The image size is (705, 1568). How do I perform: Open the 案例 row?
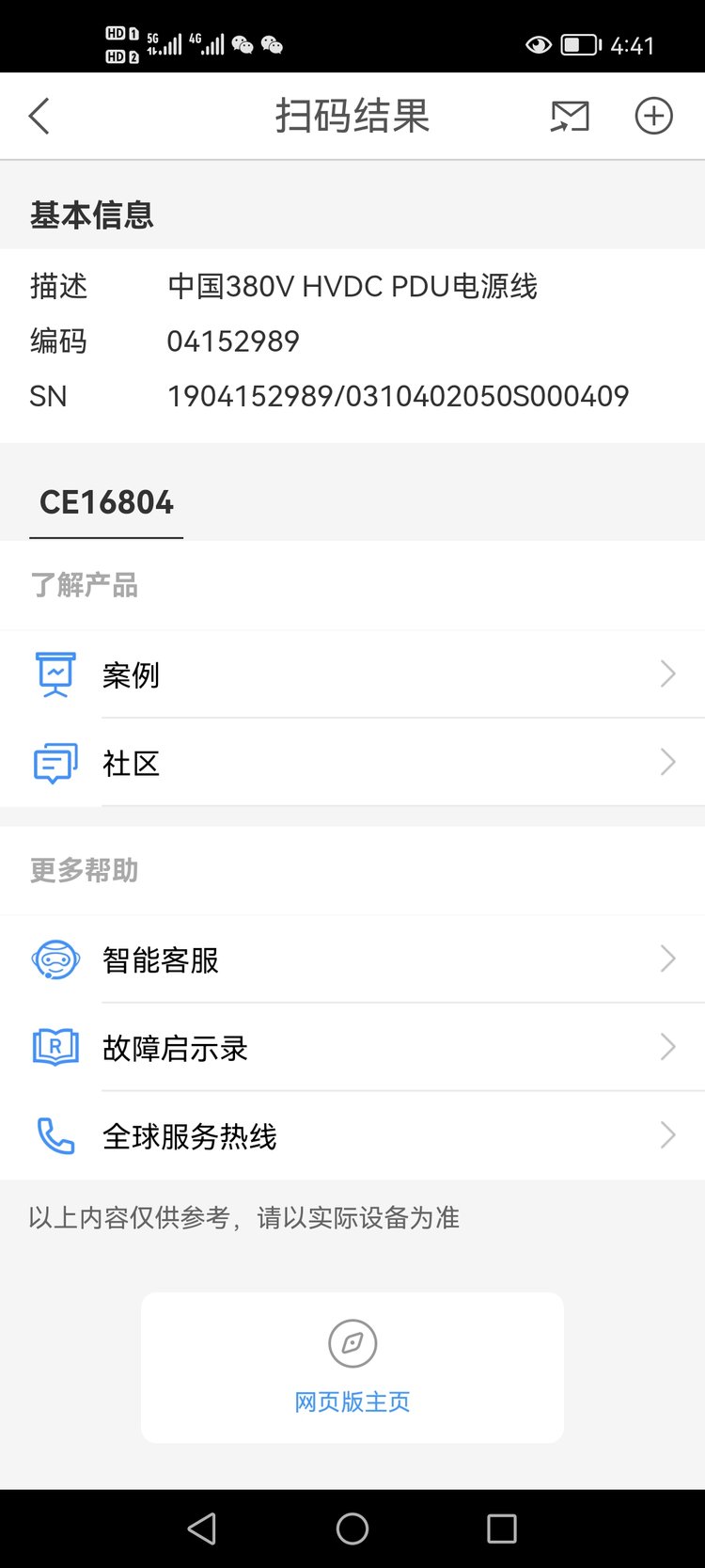point(352,674)
